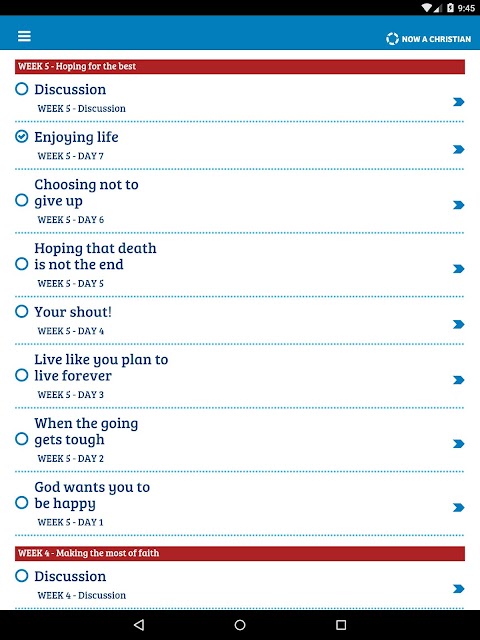The image size is (480, 640).
Task: Check the circle for God wants you to be happy
Action: coord(22,502)
